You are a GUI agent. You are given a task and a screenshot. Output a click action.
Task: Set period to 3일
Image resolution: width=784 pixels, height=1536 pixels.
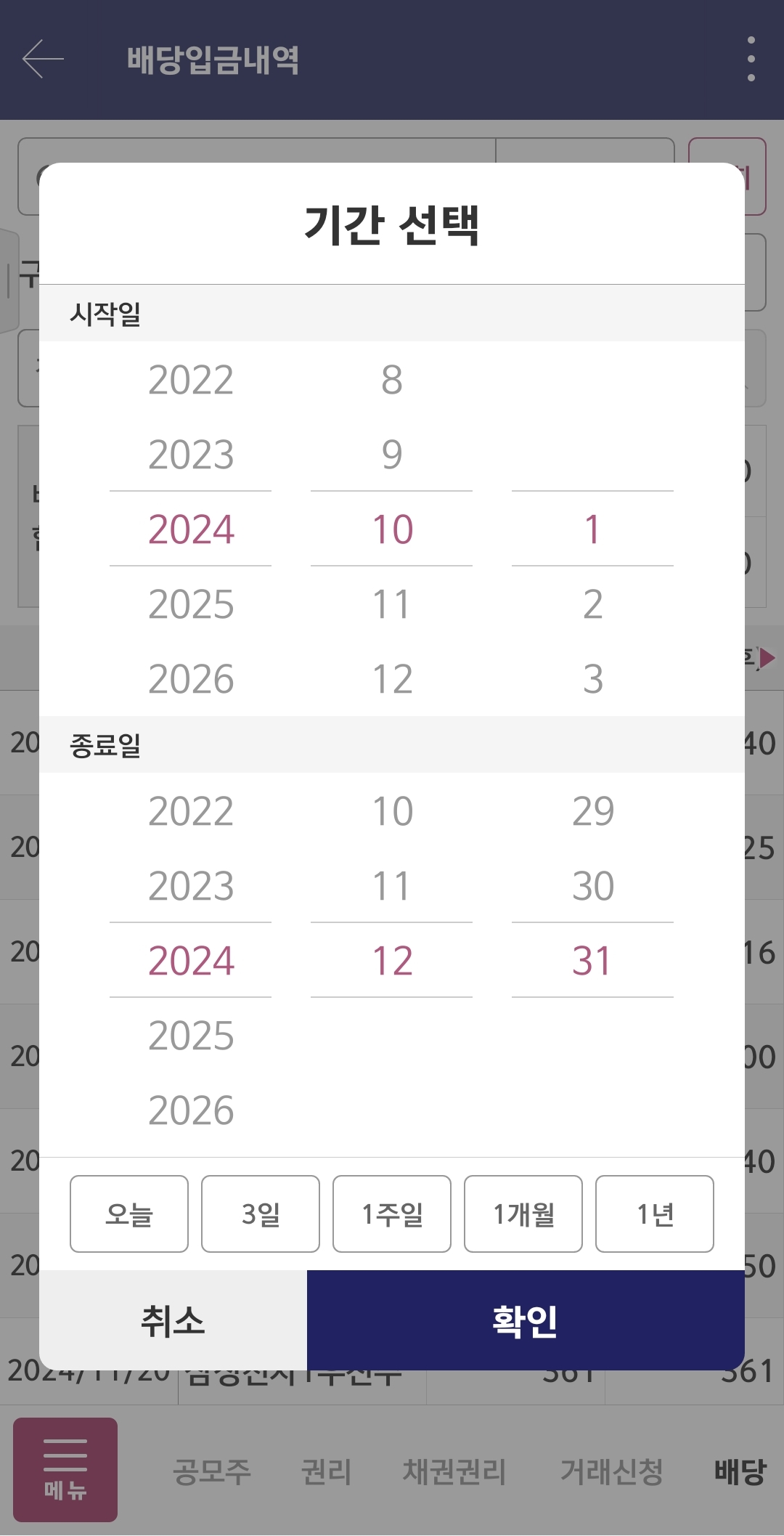tap(260, 1214)
